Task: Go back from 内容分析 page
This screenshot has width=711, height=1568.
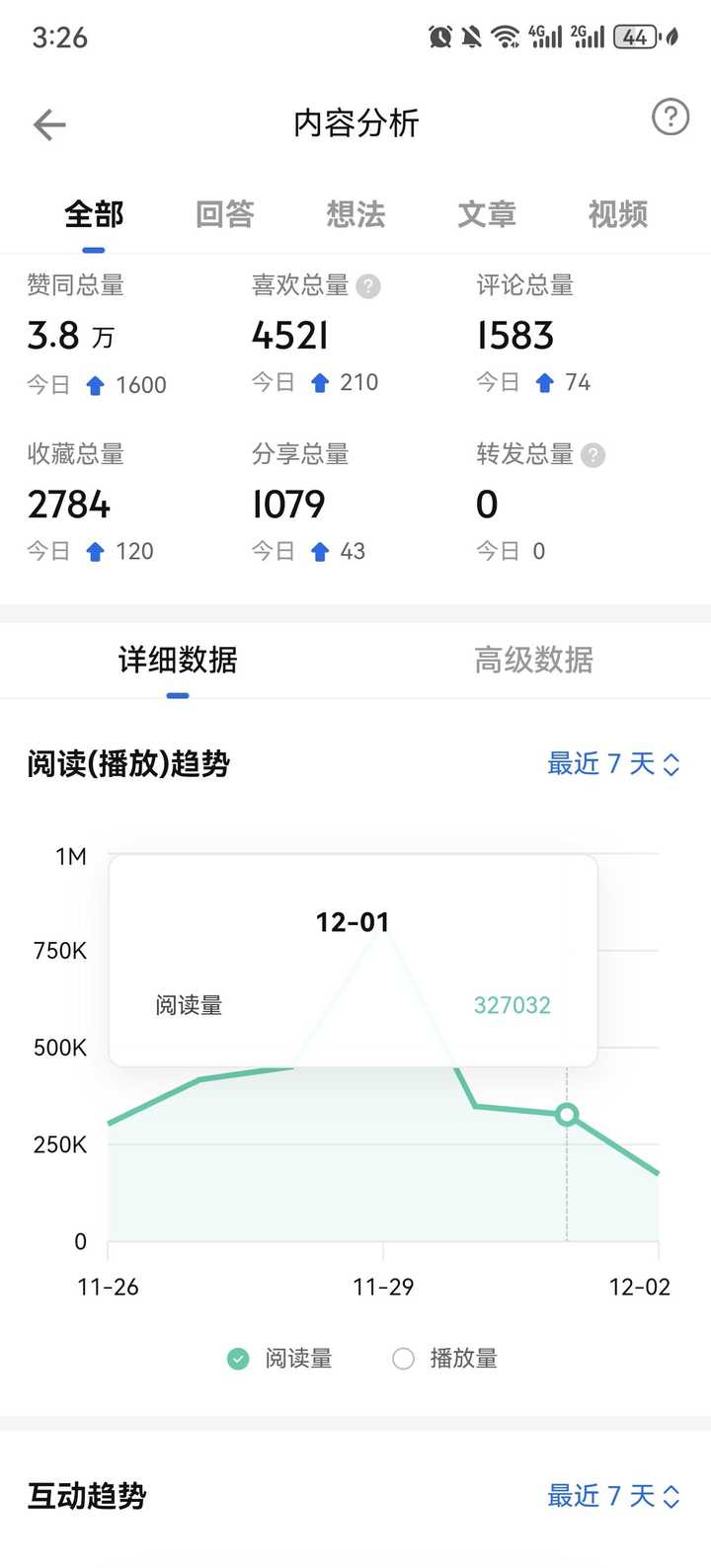Action: pyautogui.click(x=49, y=124)
